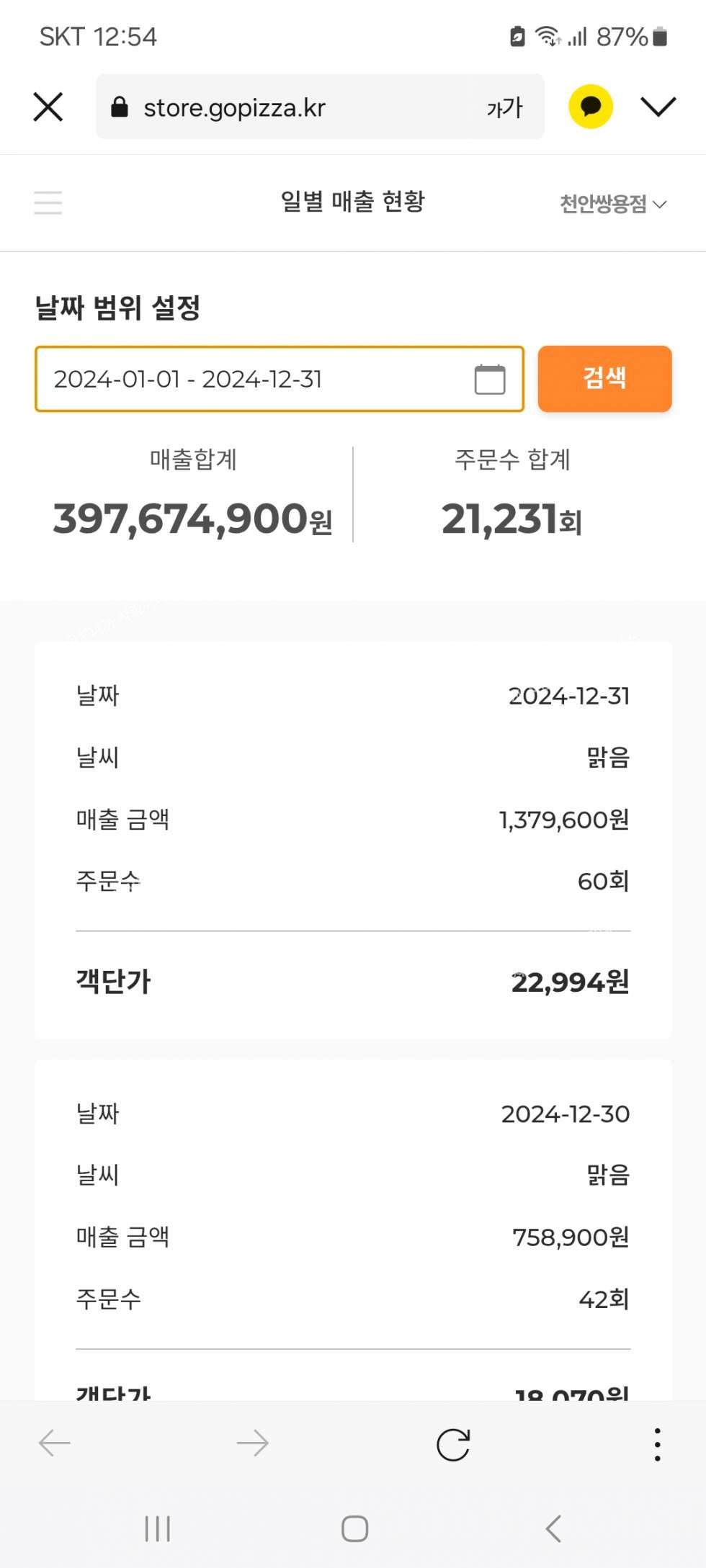Open the 가가 text size option
This screenshot has width=706, height=1568.
point(504,108)
